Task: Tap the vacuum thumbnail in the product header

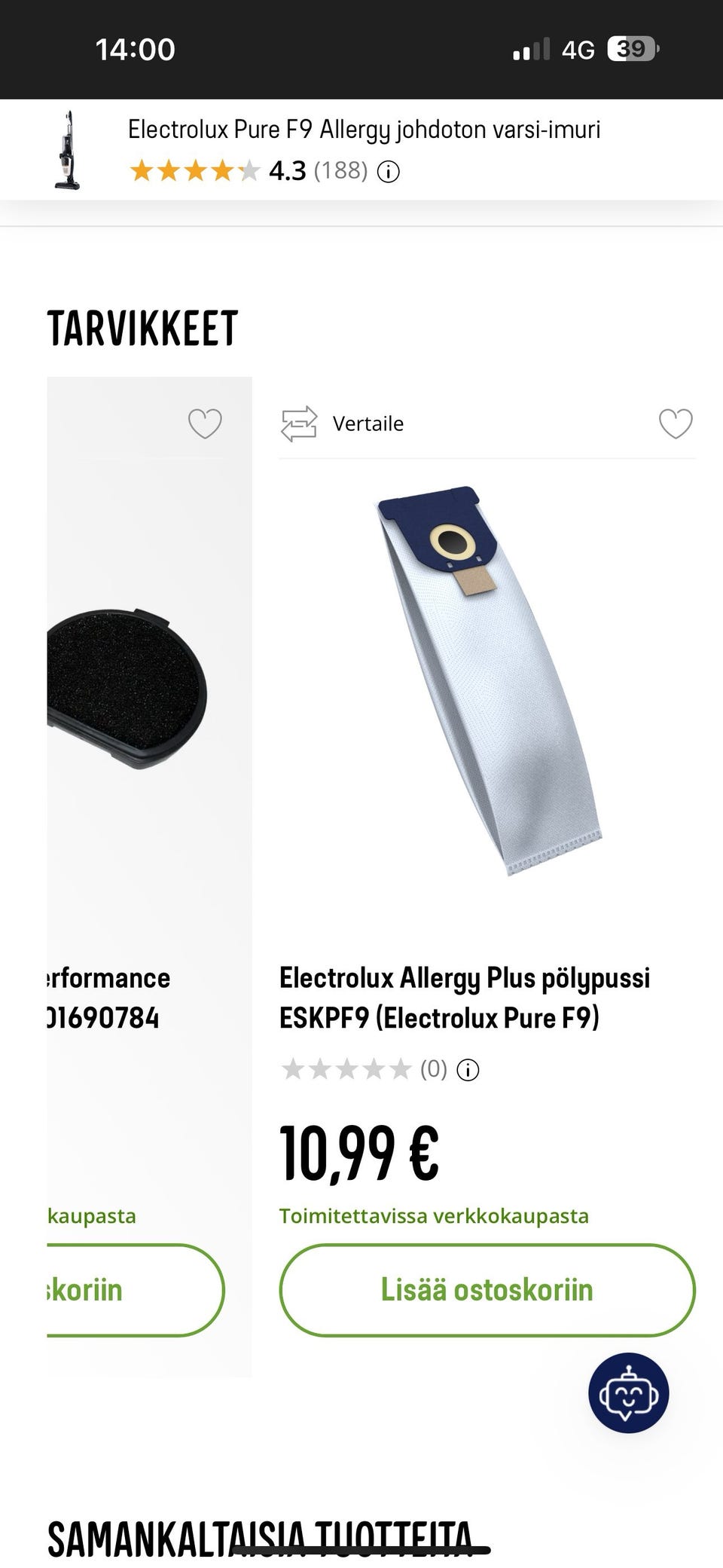Action: click(x=66, y=149)
